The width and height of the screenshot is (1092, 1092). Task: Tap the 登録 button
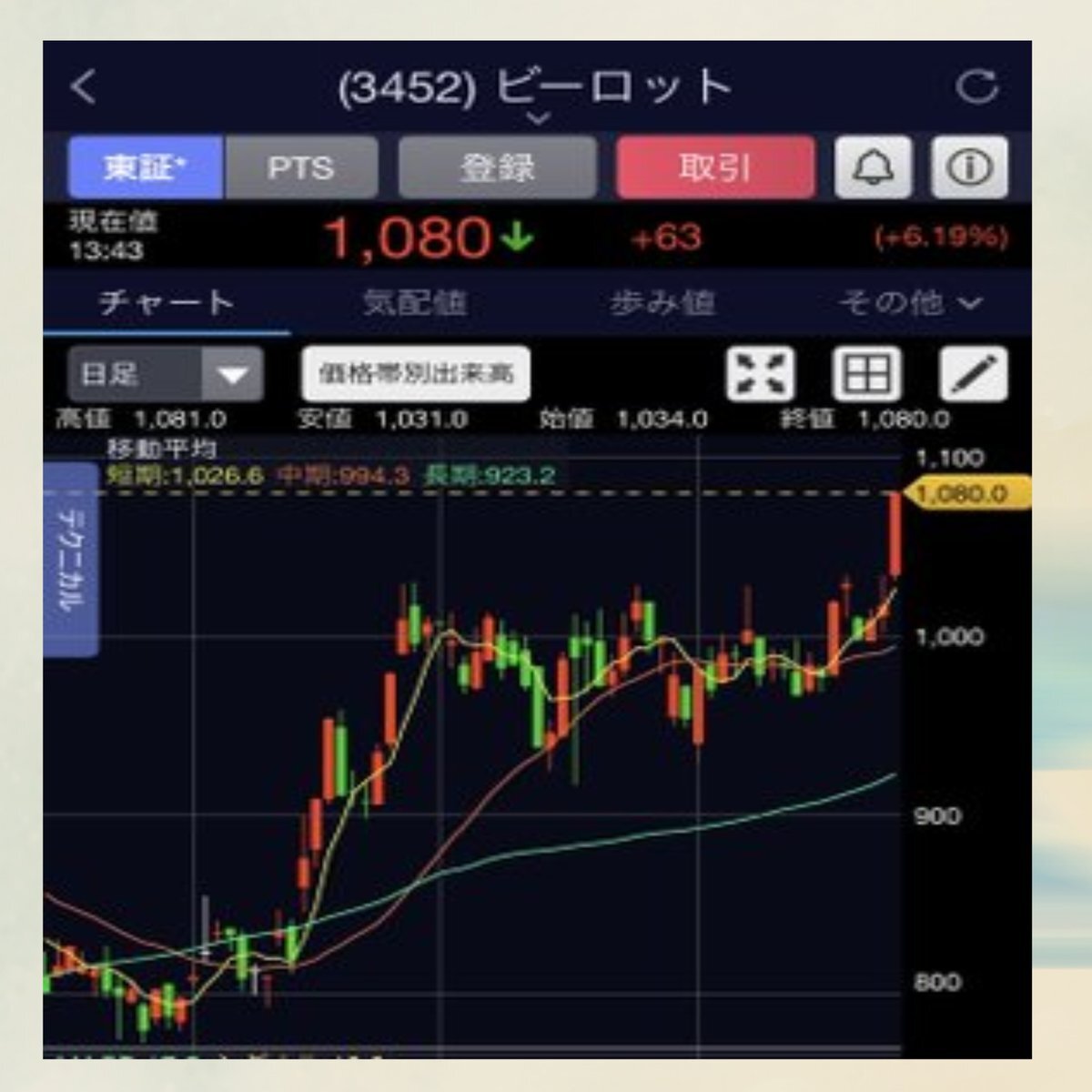point(497,167)
